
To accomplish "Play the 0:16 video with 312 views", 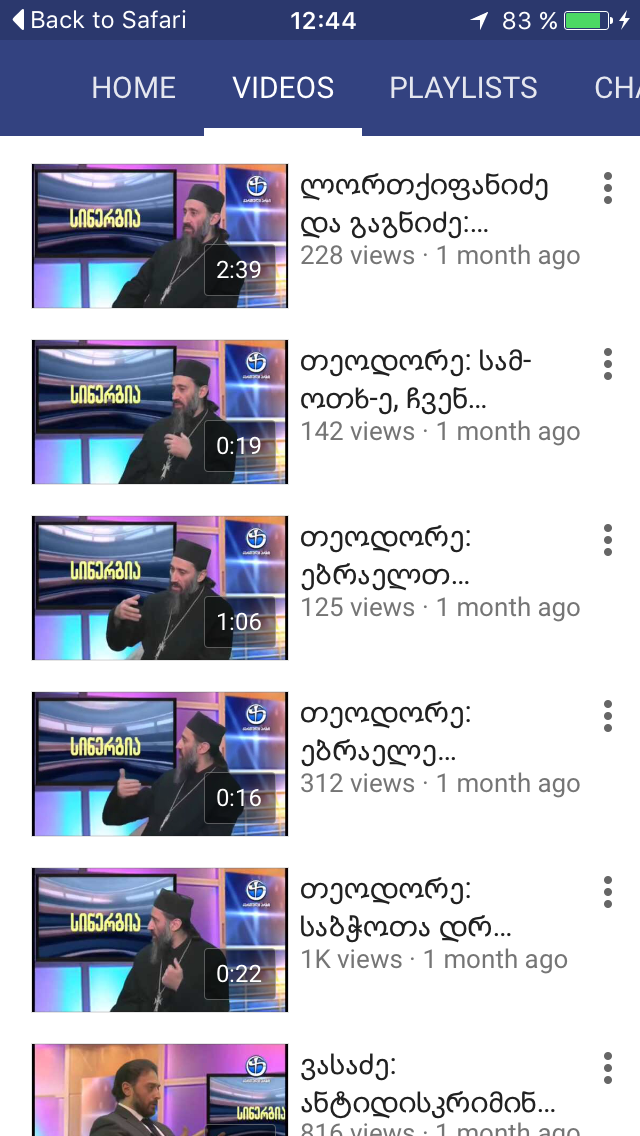I will [160, 764].
